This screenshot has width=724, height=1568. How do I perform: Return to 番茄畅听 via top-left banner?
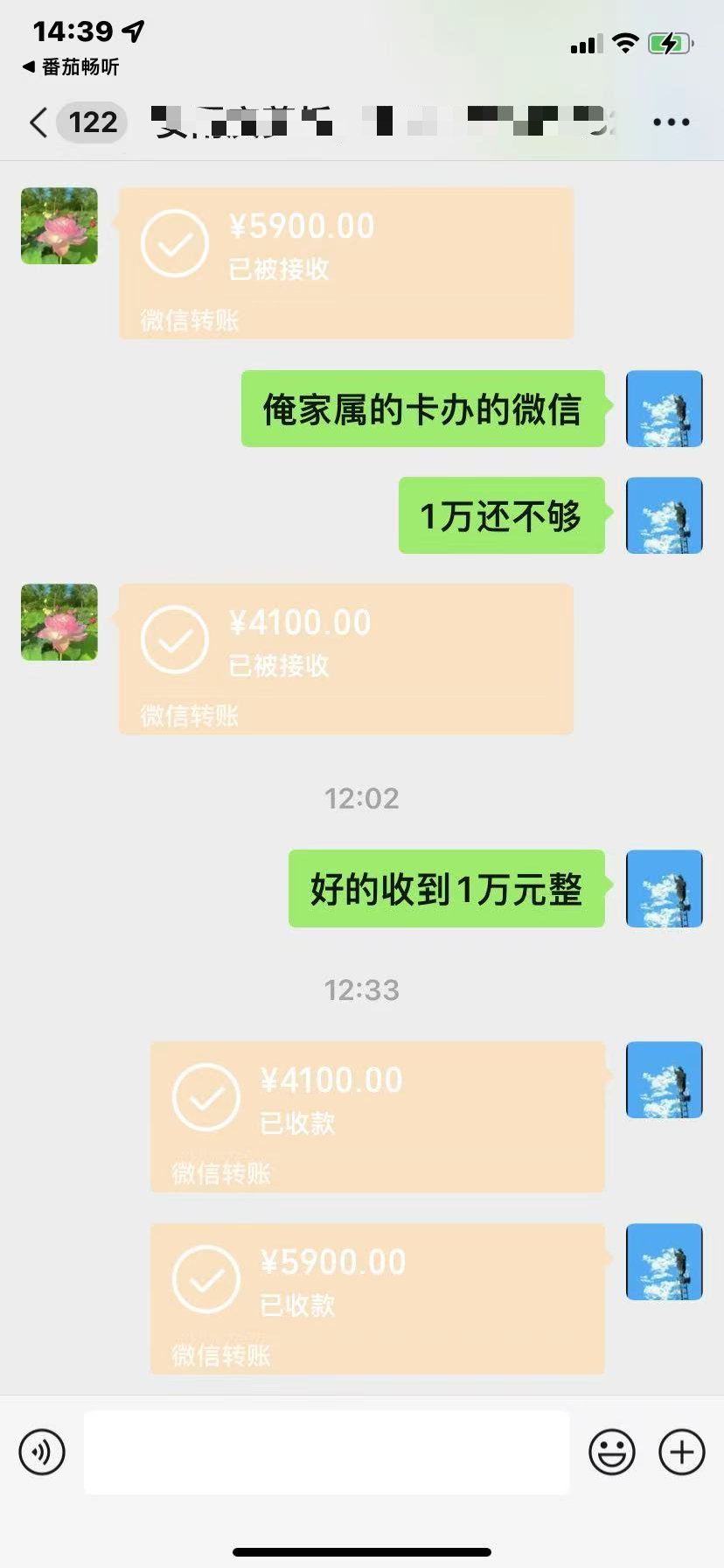tap(70, 67)
